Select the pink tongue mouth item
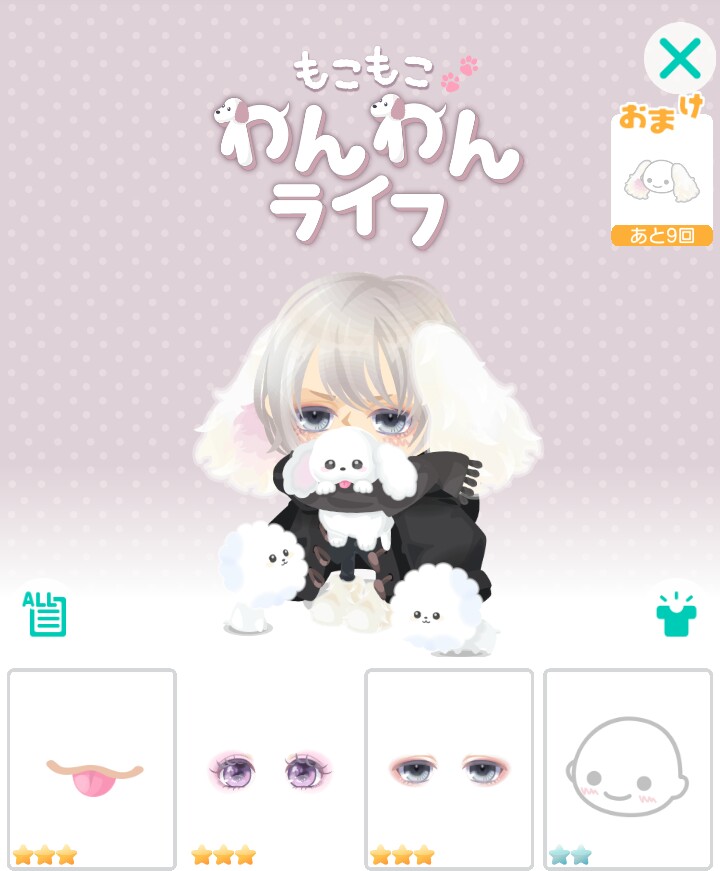The image size is (720, 871). point(92,769)
